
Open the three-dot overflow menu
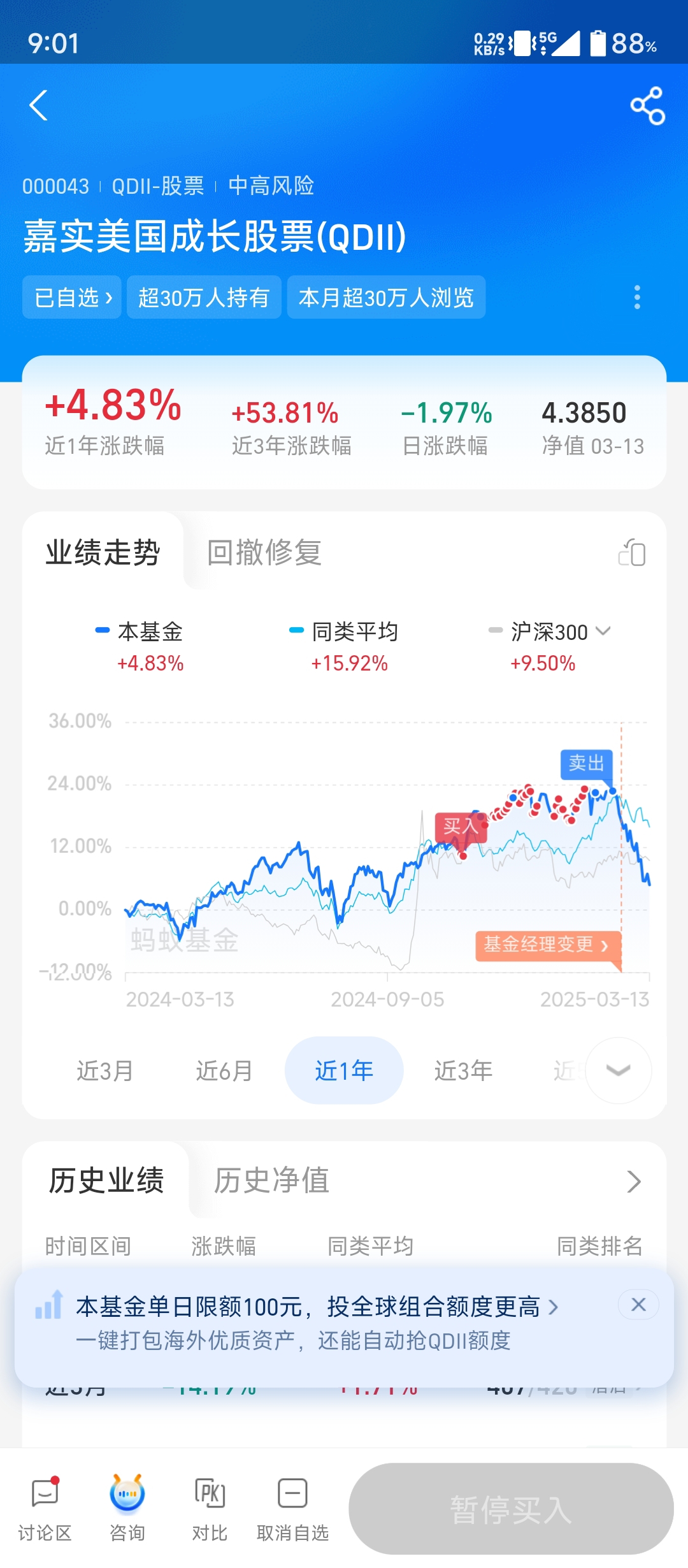637,297
